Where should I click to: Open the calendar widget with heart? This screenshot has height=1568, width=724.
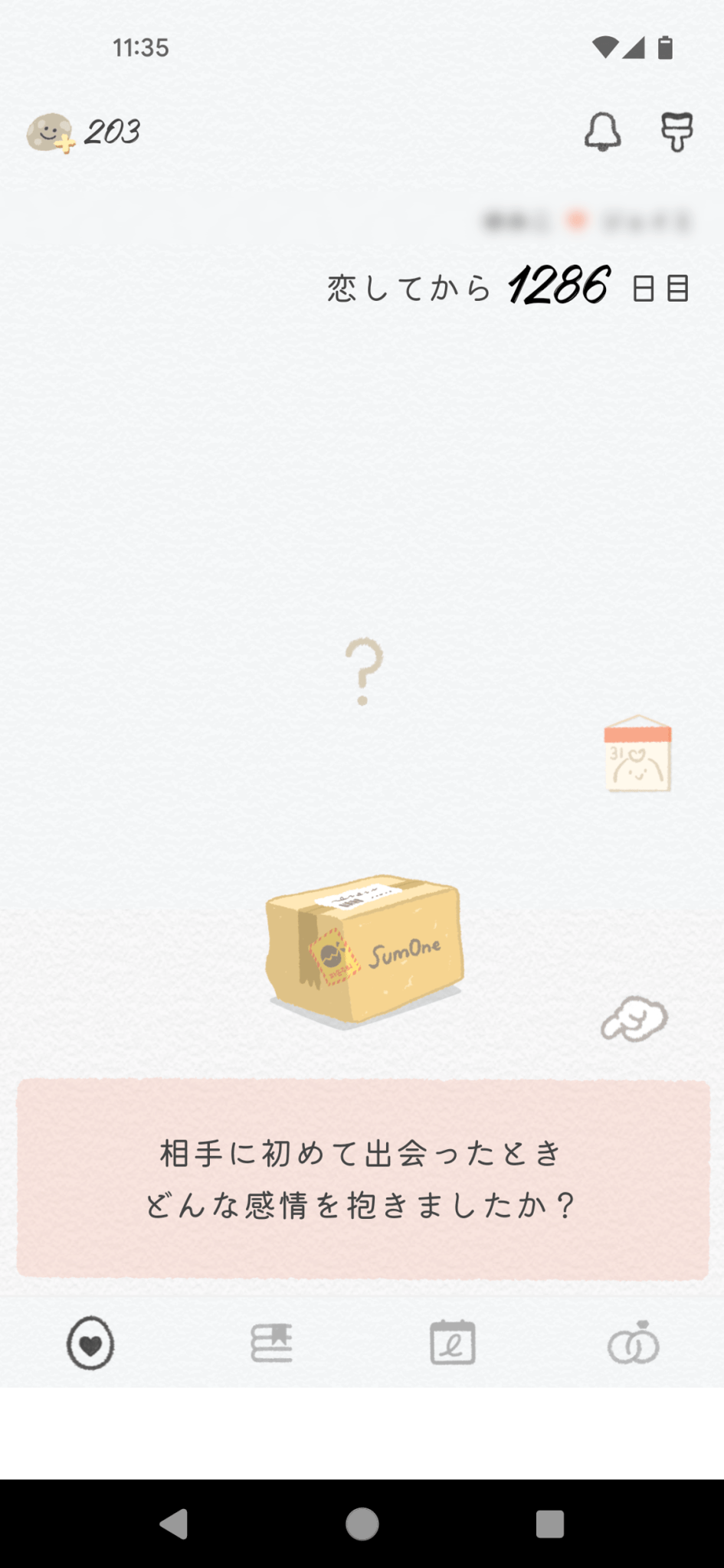tap(637, 754)
